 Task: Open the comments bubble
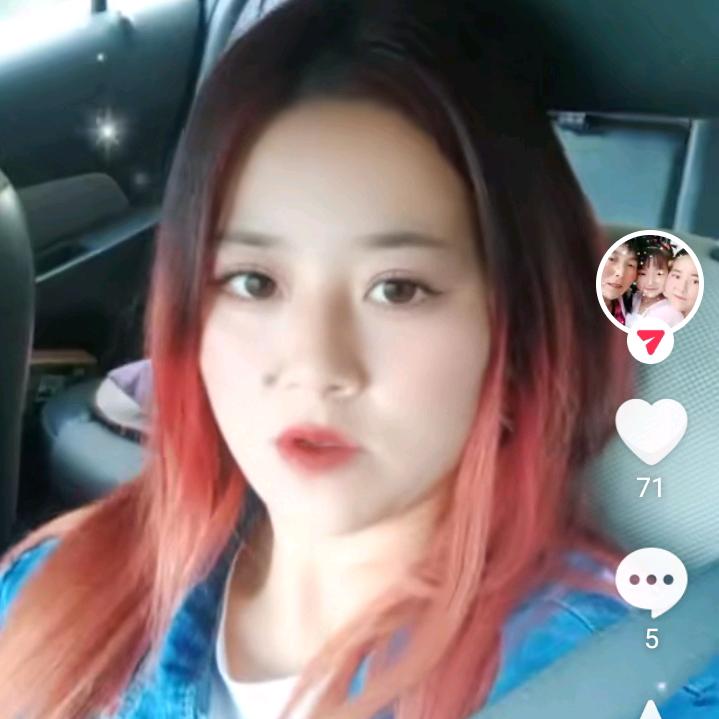(651, 582)
